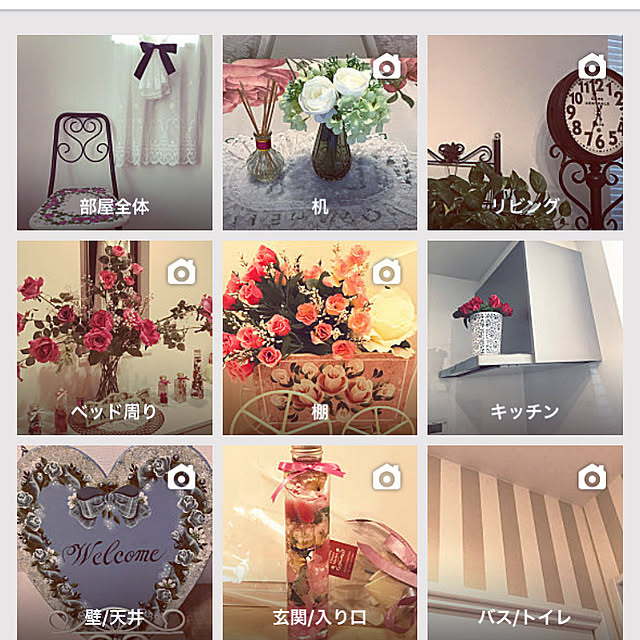Add photo via camera on 壁/天井
Viewport: 640px width, 640px height.
click(181, 477)
